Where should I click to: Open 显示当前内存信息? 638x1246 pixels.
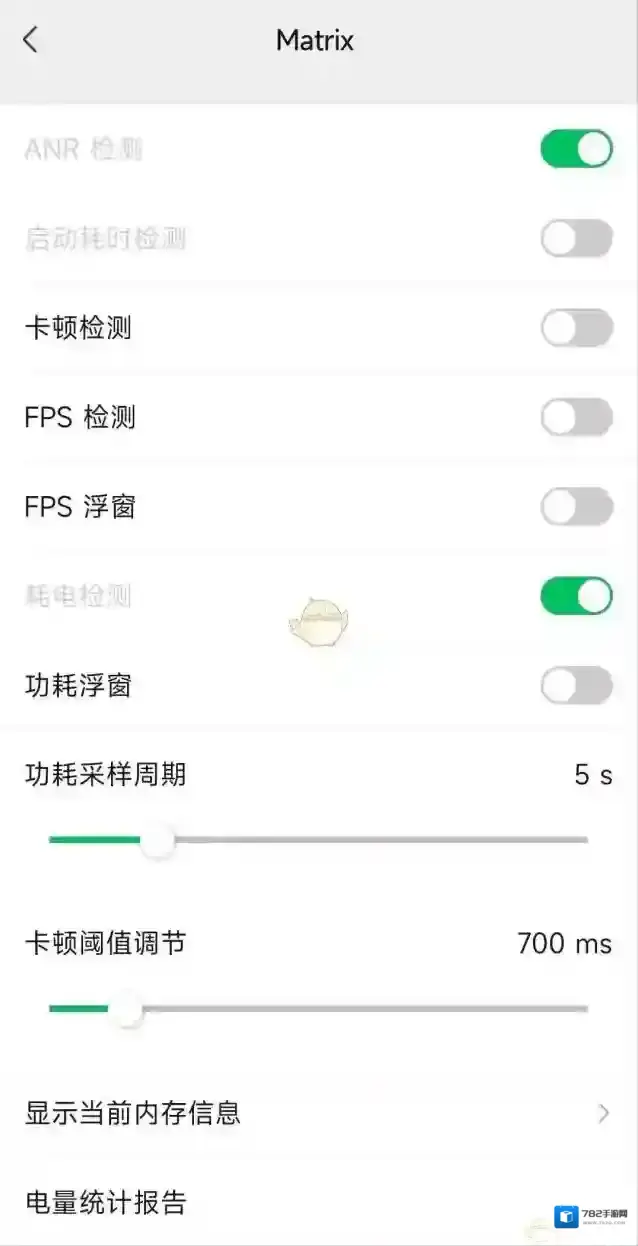pyautogui.click(x=318, y=1113)
